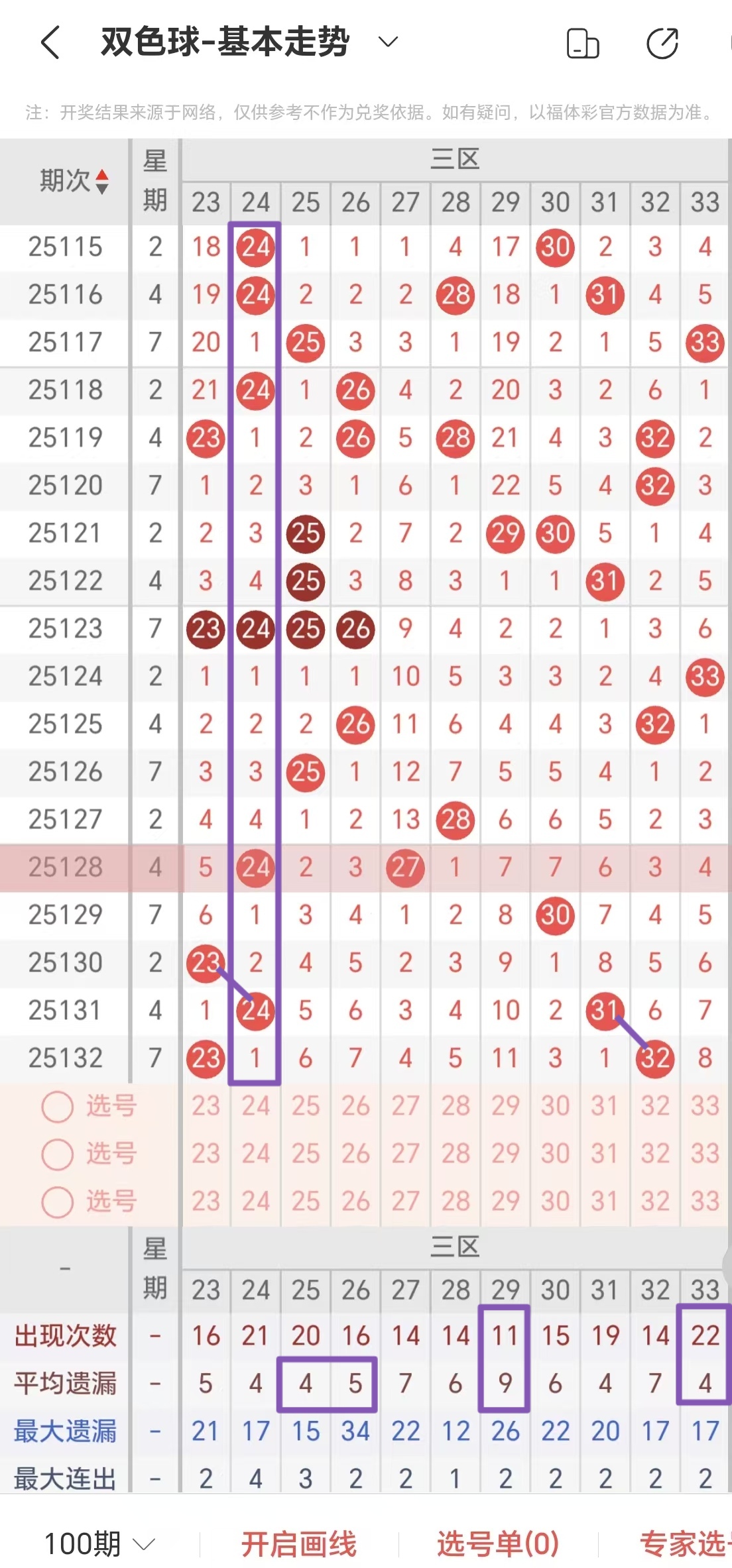Viewport: 732px width, 1568px height.
Task: Open the 100期 period count dropdown
Action: coord(99,1543)
